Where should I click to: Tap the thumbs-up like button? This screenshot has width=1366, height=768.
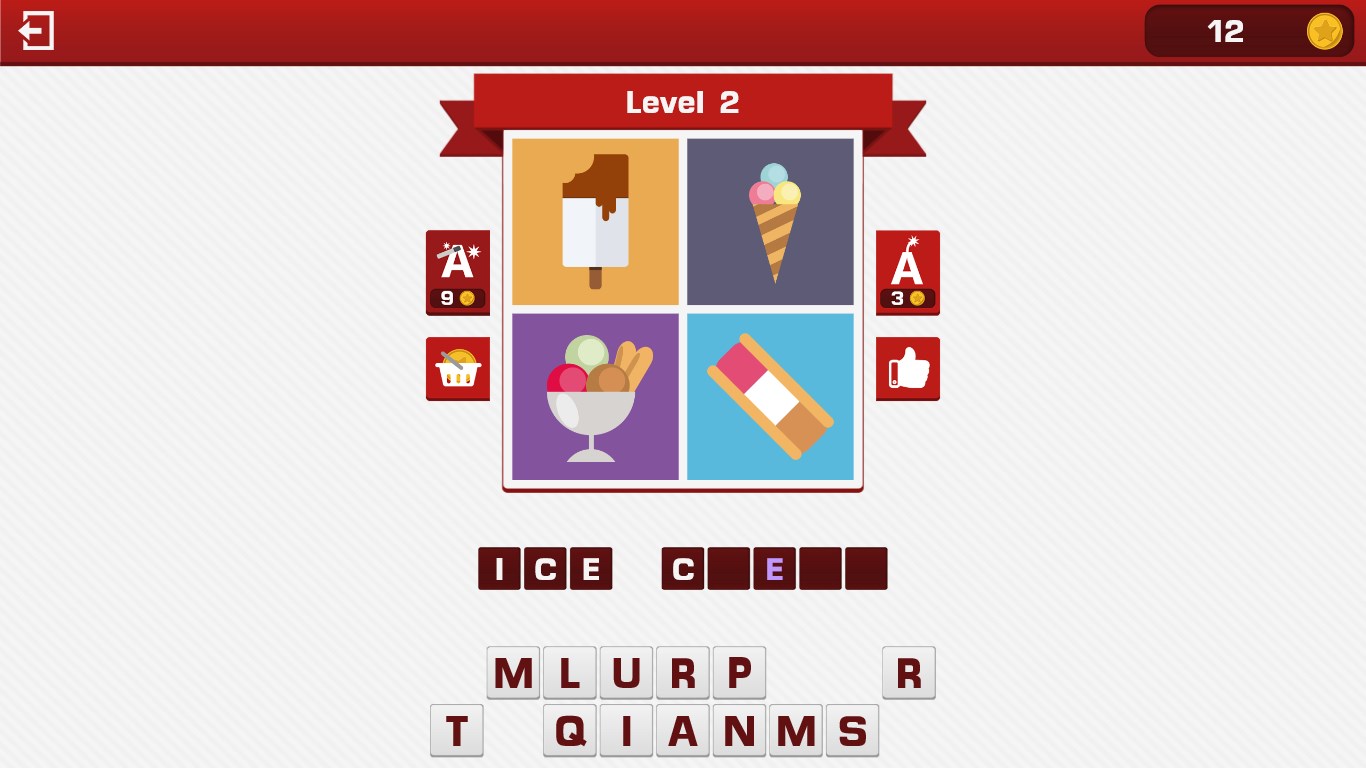(x=907, y=368)
